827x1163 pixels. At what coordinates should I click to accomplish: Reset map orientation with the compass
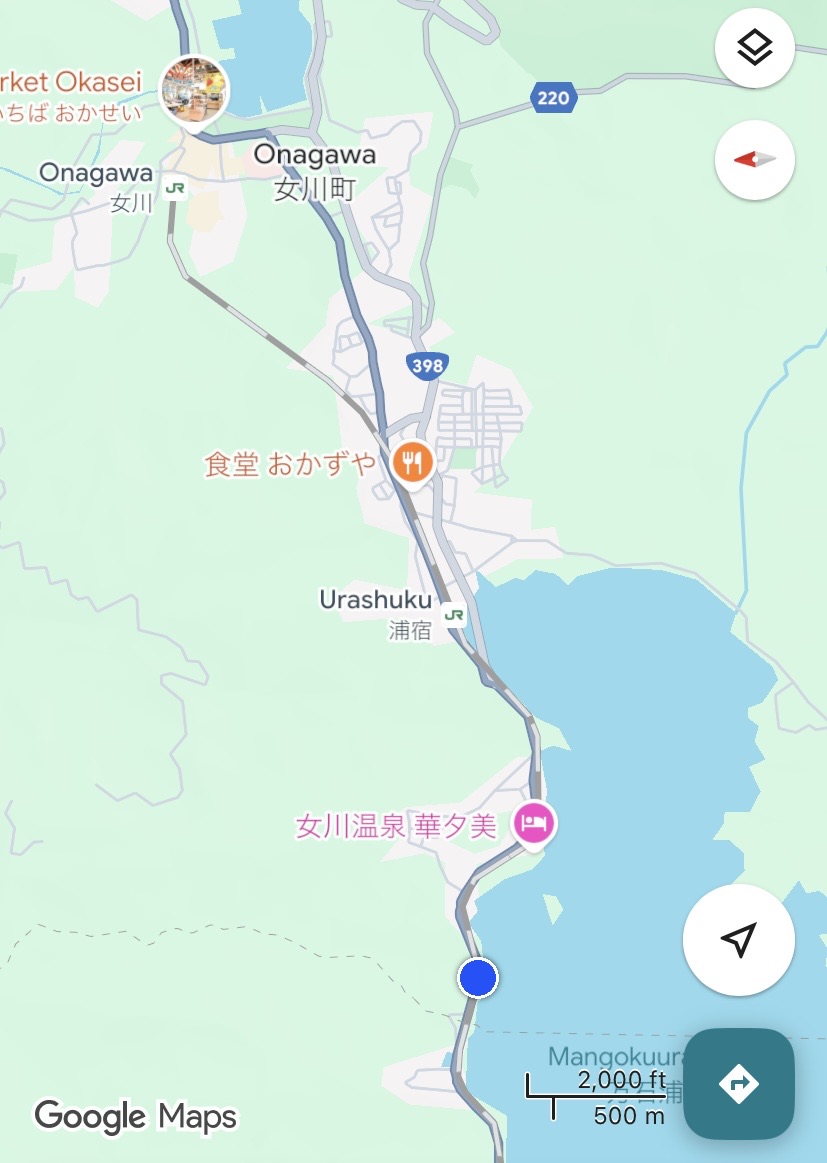click(755, 159)
